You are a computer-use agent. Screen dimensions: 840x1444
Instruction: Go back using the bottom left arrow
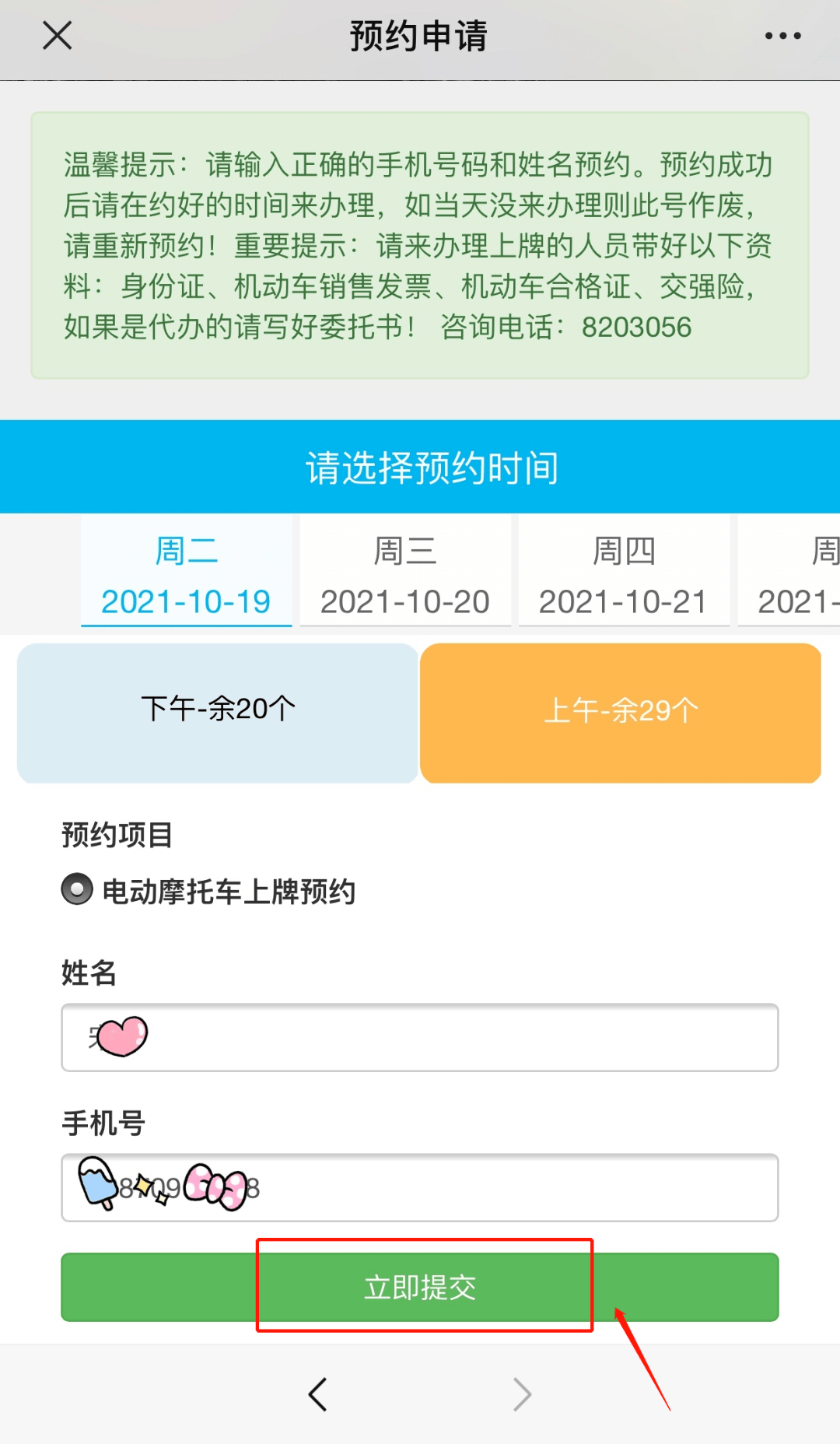click(317, 1394)
